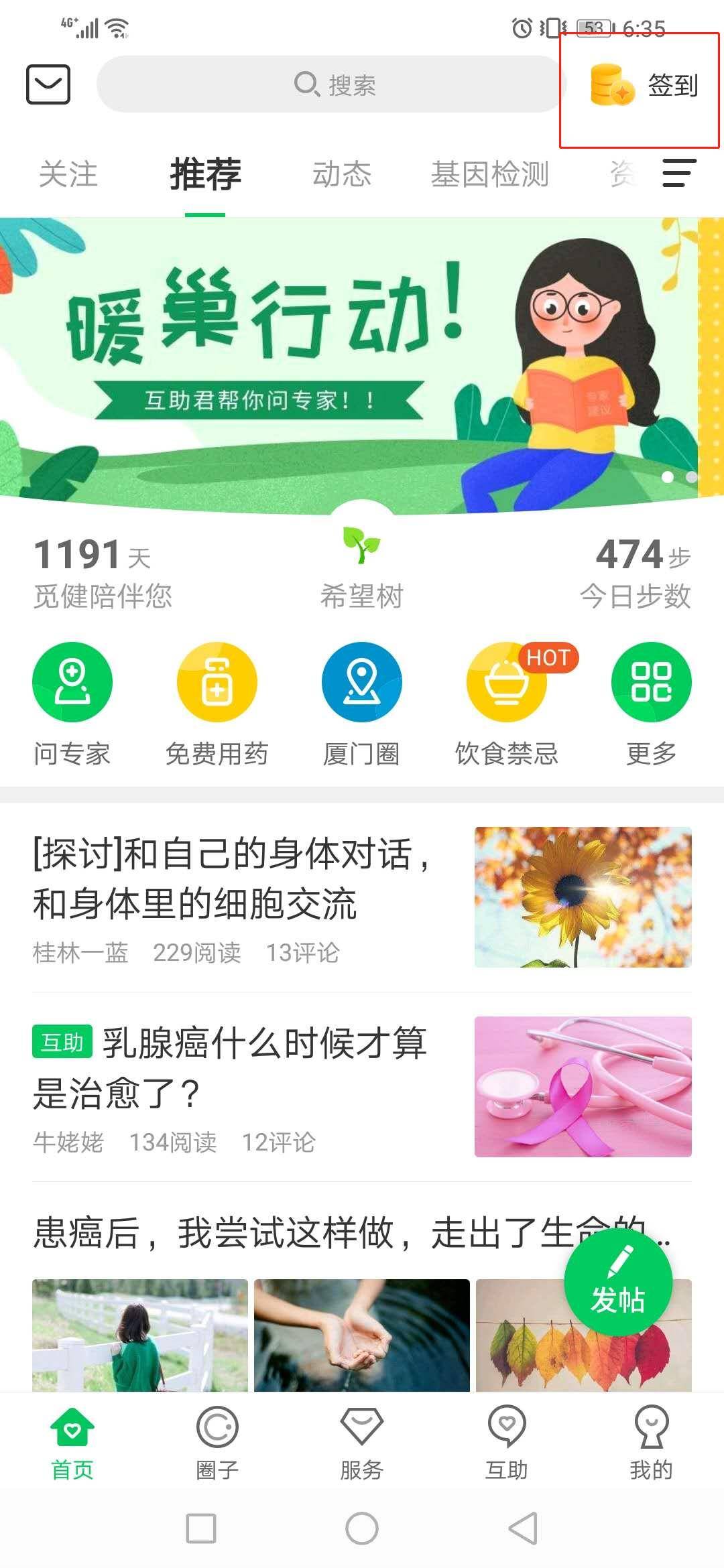Open the 厦门圈 location circle icon
Viewport: 724px width, 1568px height.
pos(361,681)
